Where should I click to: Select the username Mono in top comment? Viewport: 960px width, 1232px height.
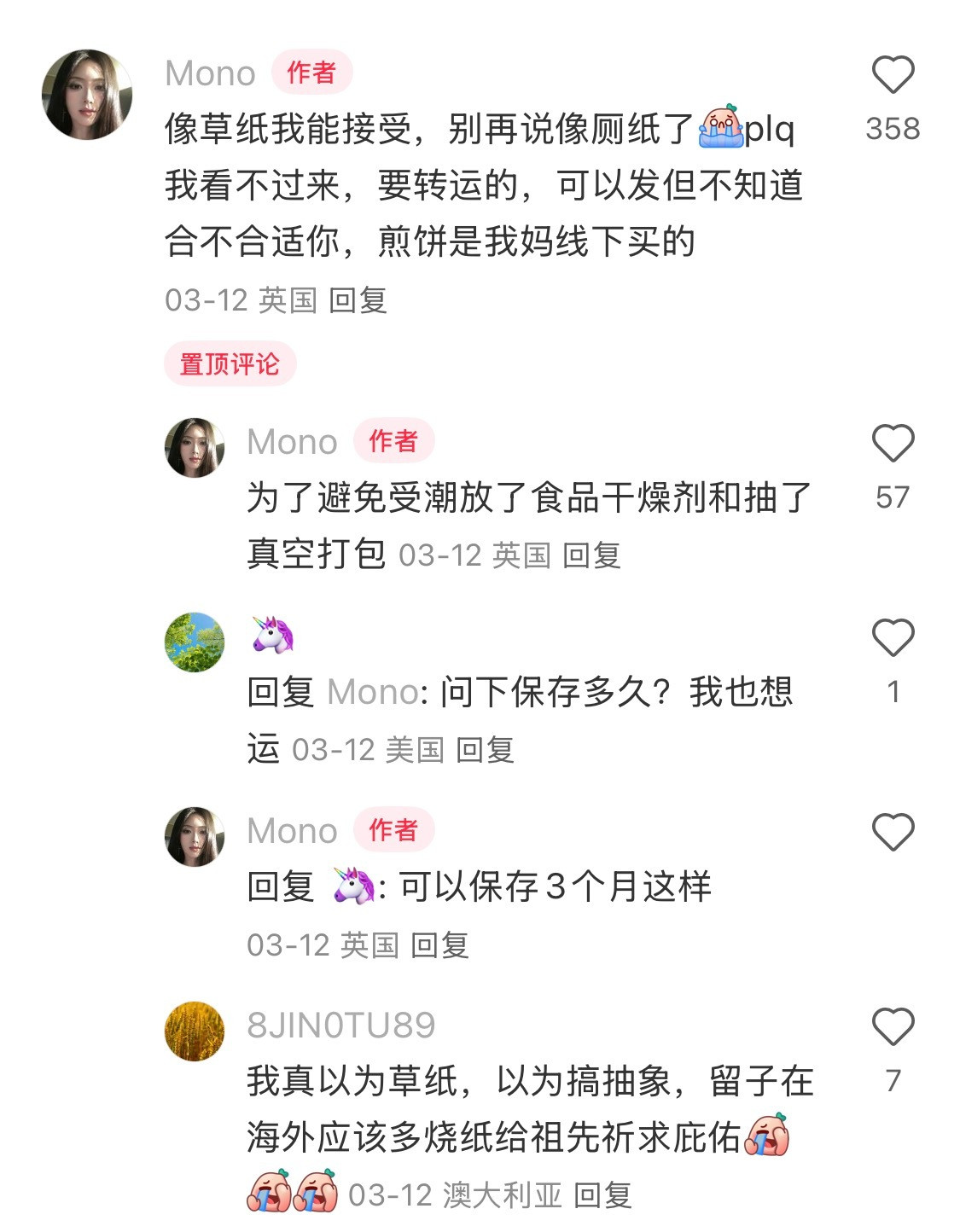pyautogui.click(x=209, y=73)
